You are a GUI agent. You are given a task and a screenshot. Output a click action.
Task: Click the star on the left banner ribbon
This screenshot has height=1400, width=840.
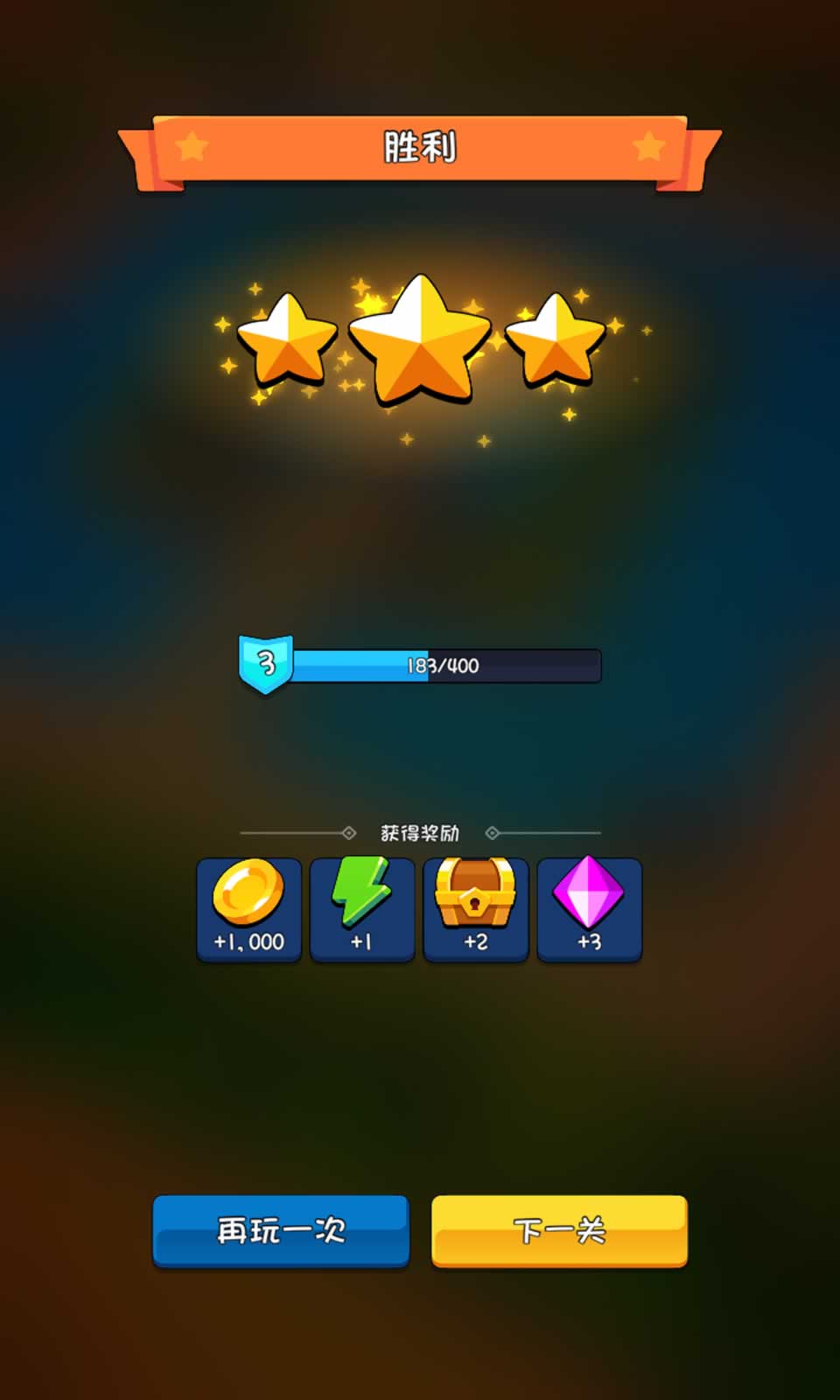pos(191,147)
